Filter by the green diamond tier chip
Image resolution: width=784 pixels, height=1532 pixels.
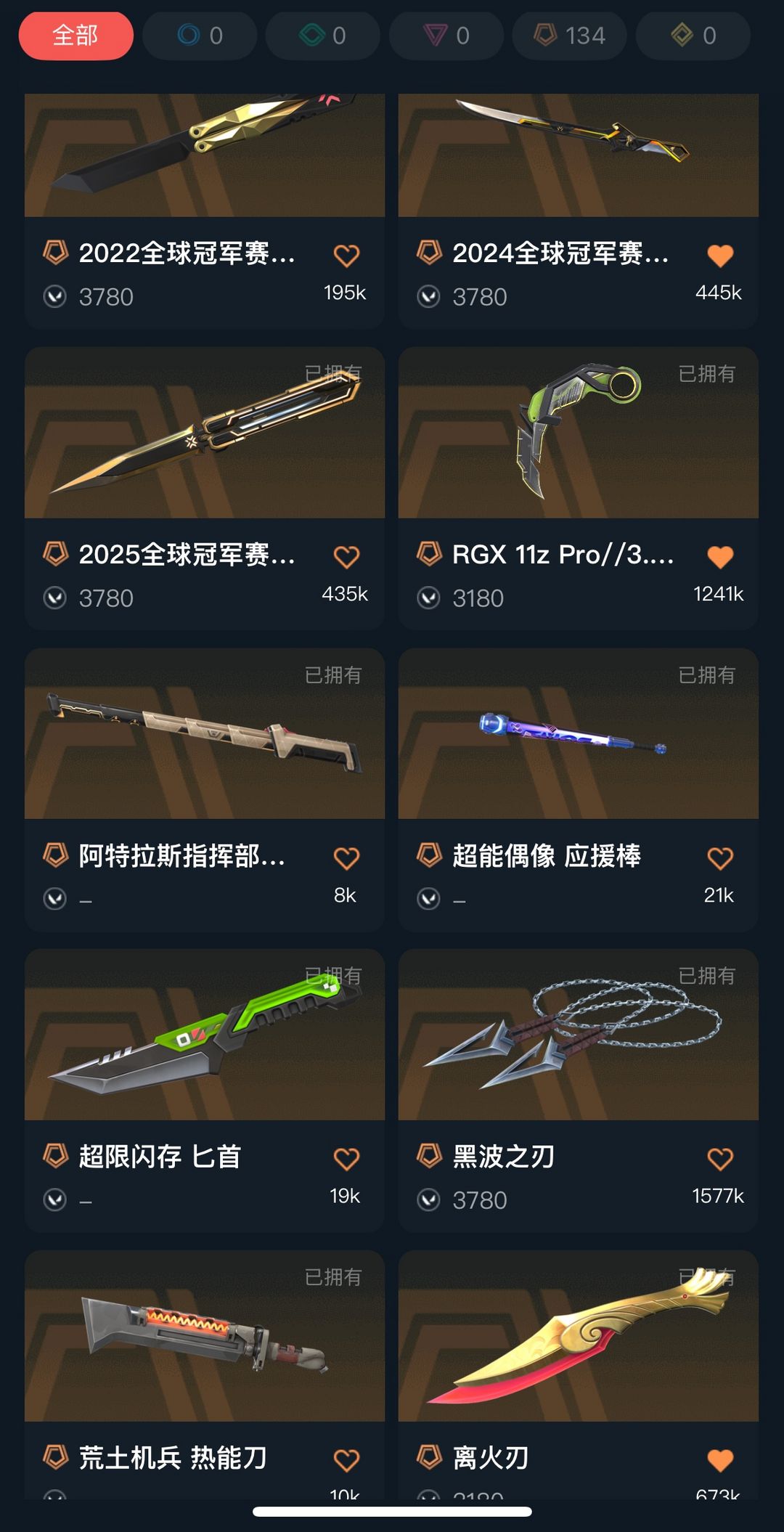(323, 36)
